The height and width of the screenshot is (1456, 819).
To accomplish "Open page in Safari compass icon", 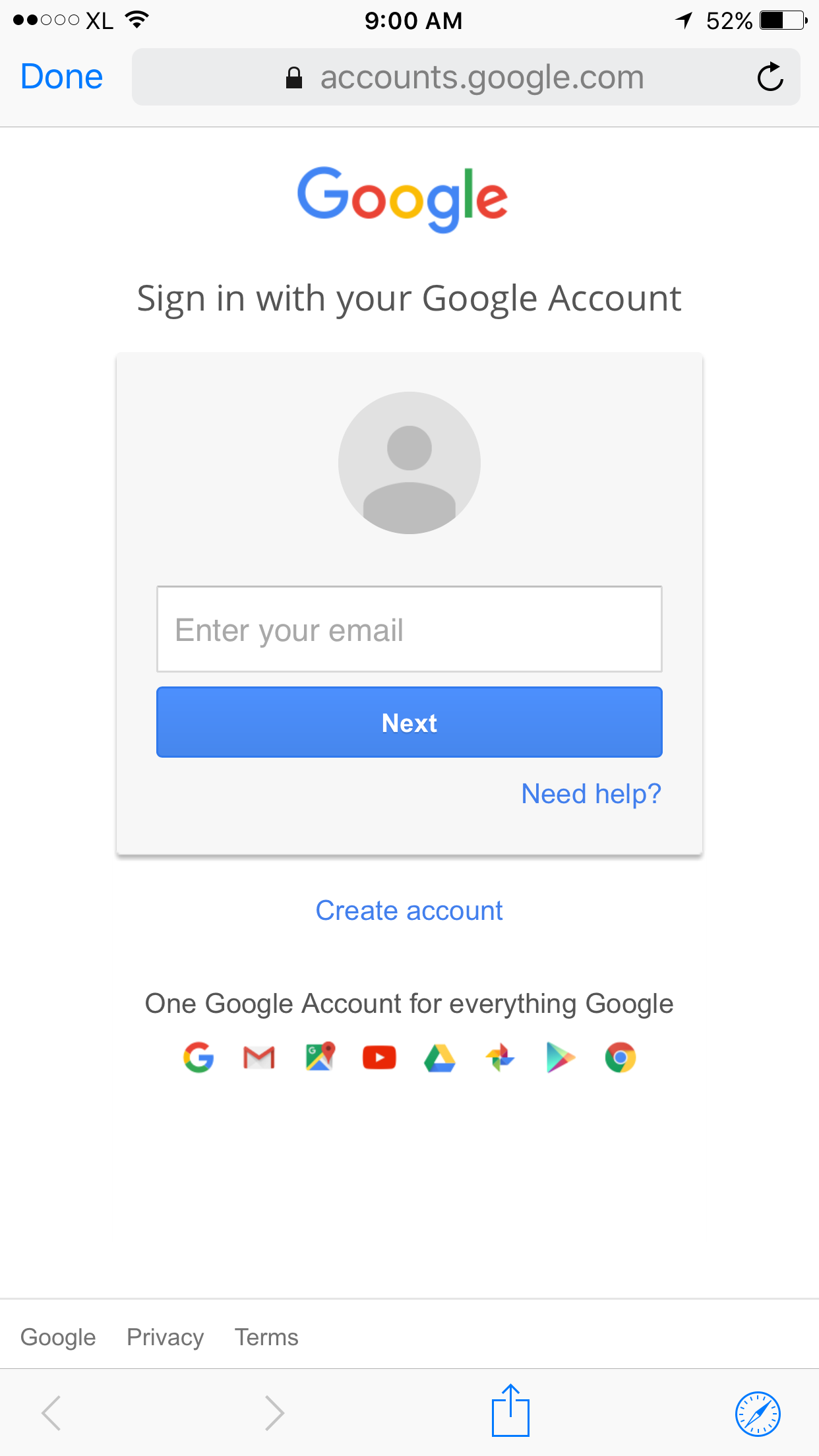I will (758, 1414).
